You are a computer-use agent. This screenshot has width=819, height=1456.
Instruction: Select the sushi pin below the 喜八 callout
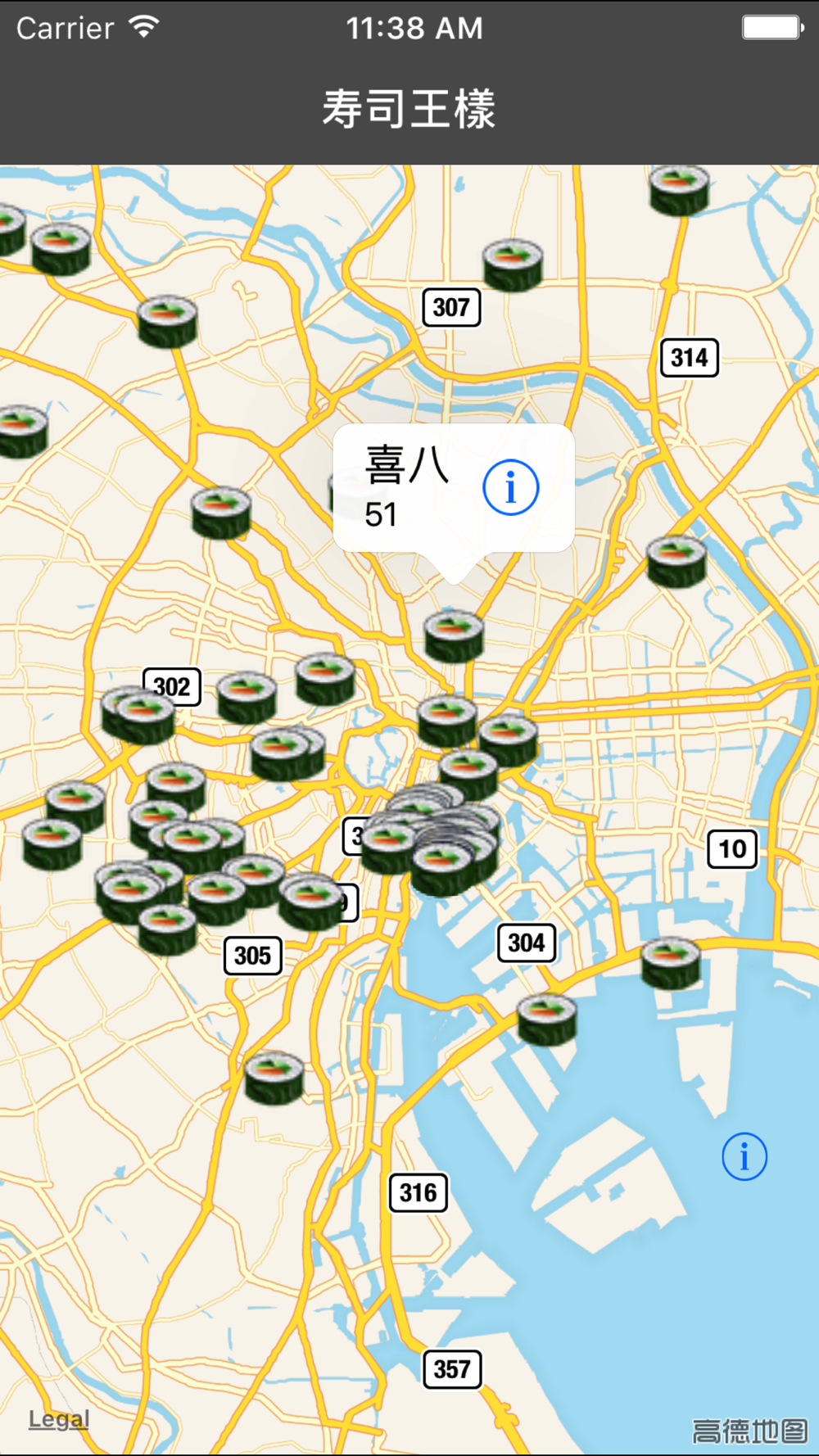pyautogui.click(x=455, y=636)
